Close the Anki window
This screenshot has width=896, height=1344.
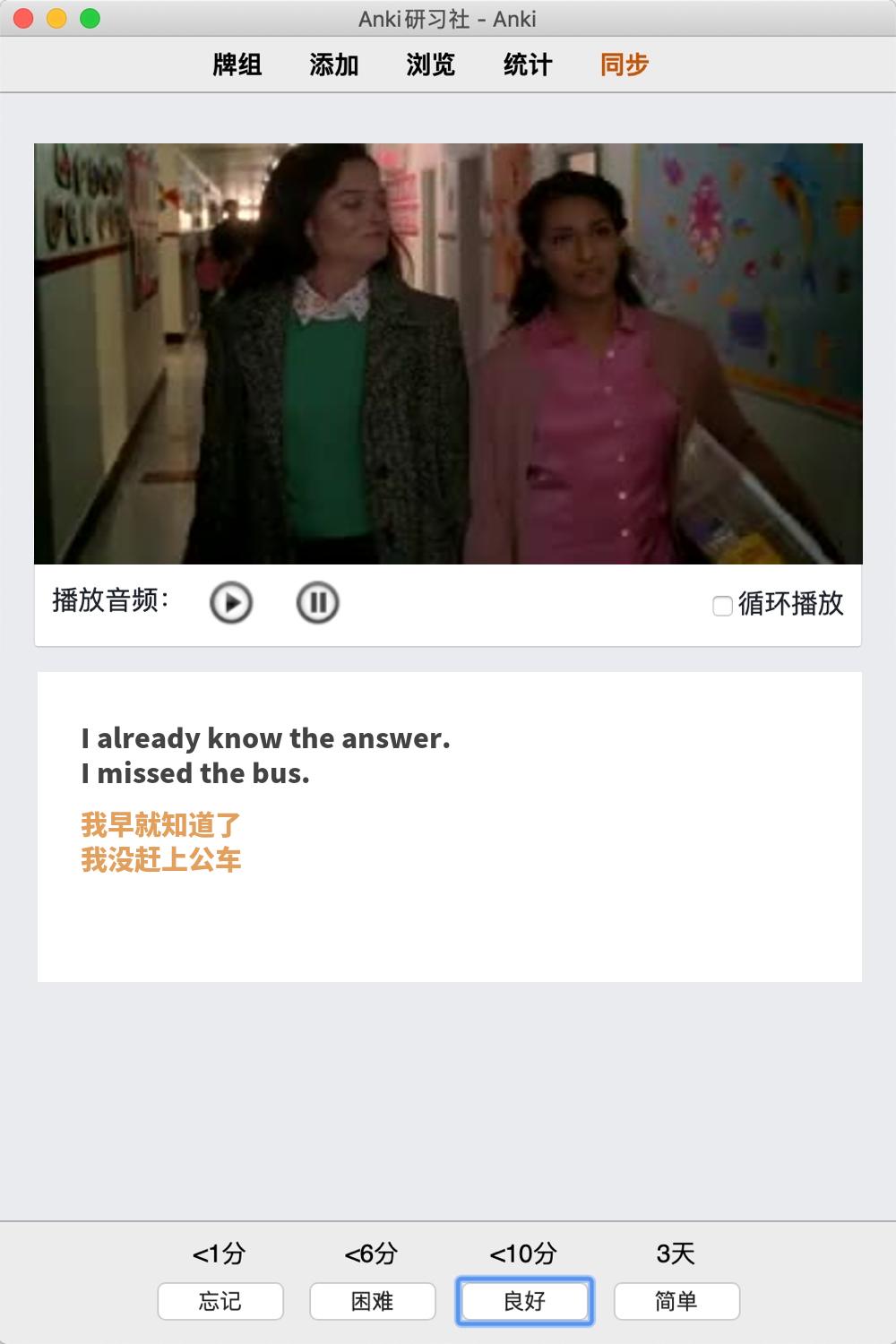pos(24,18)
